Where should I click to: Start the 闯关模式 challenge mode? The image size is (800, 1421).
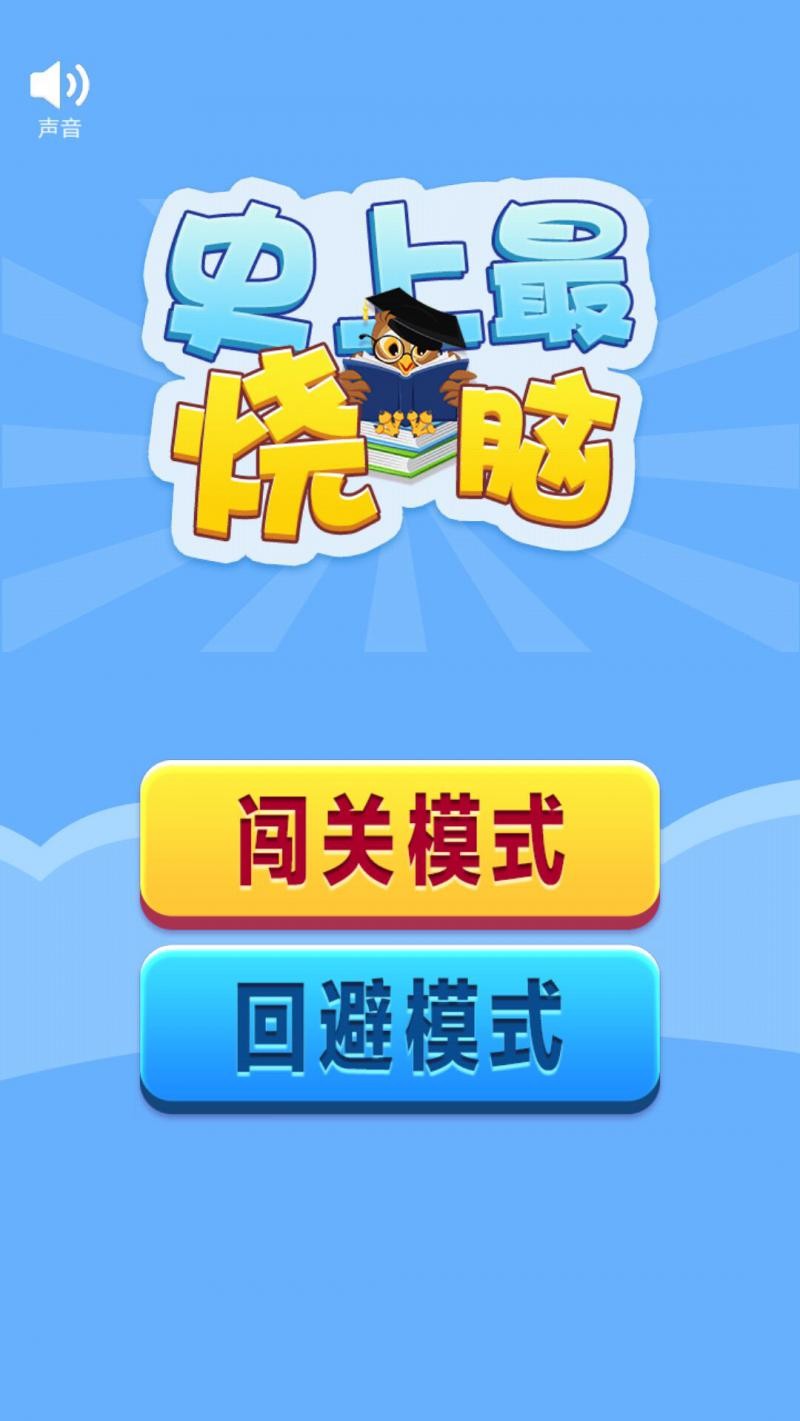[x=400, y=841]
